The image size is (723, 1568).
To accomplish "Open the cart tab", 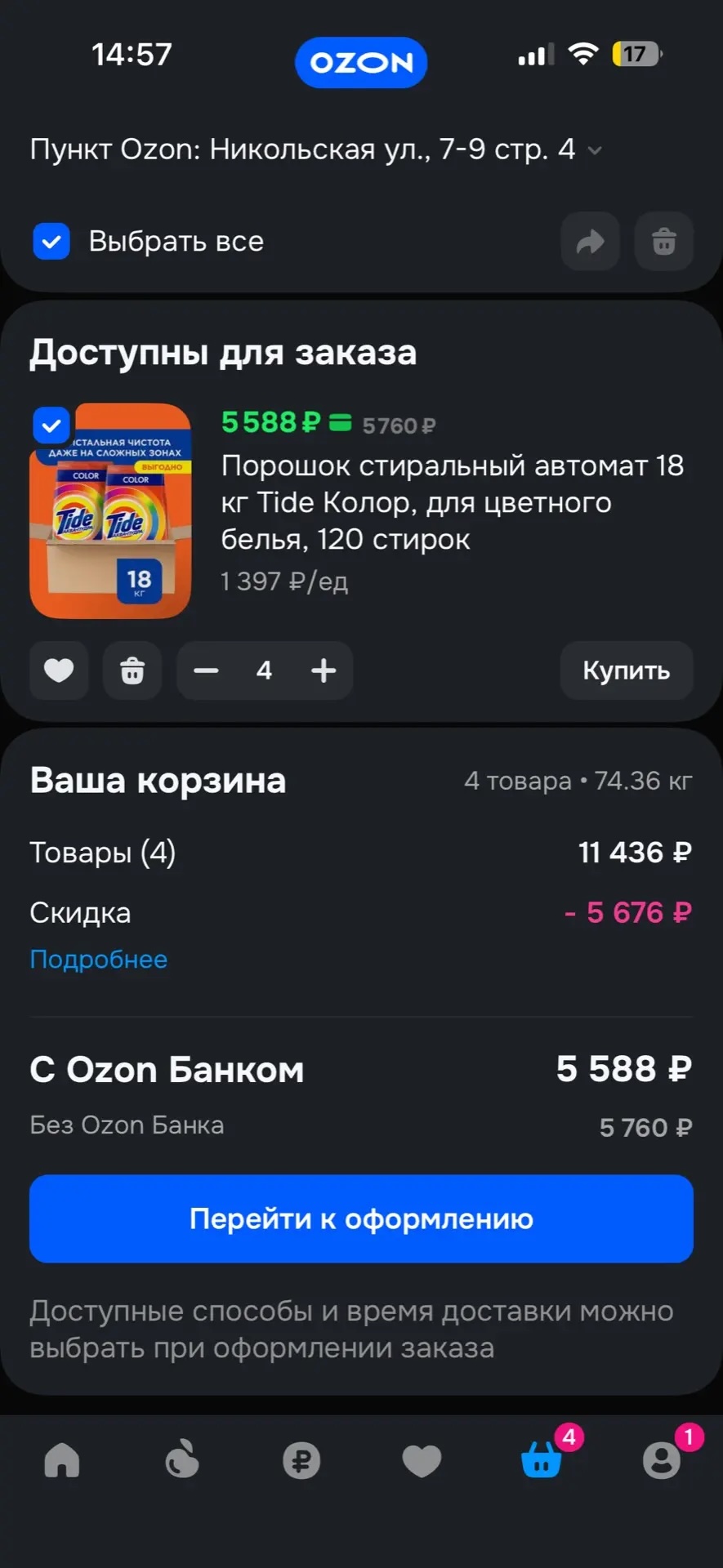I will (x=542, y=1460).
